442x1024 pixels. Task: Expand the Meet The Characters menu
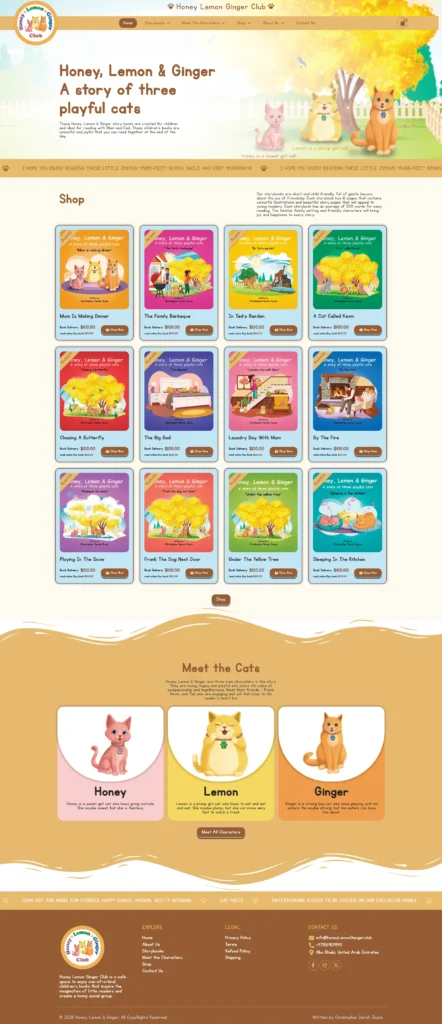[x=203, y=23]
